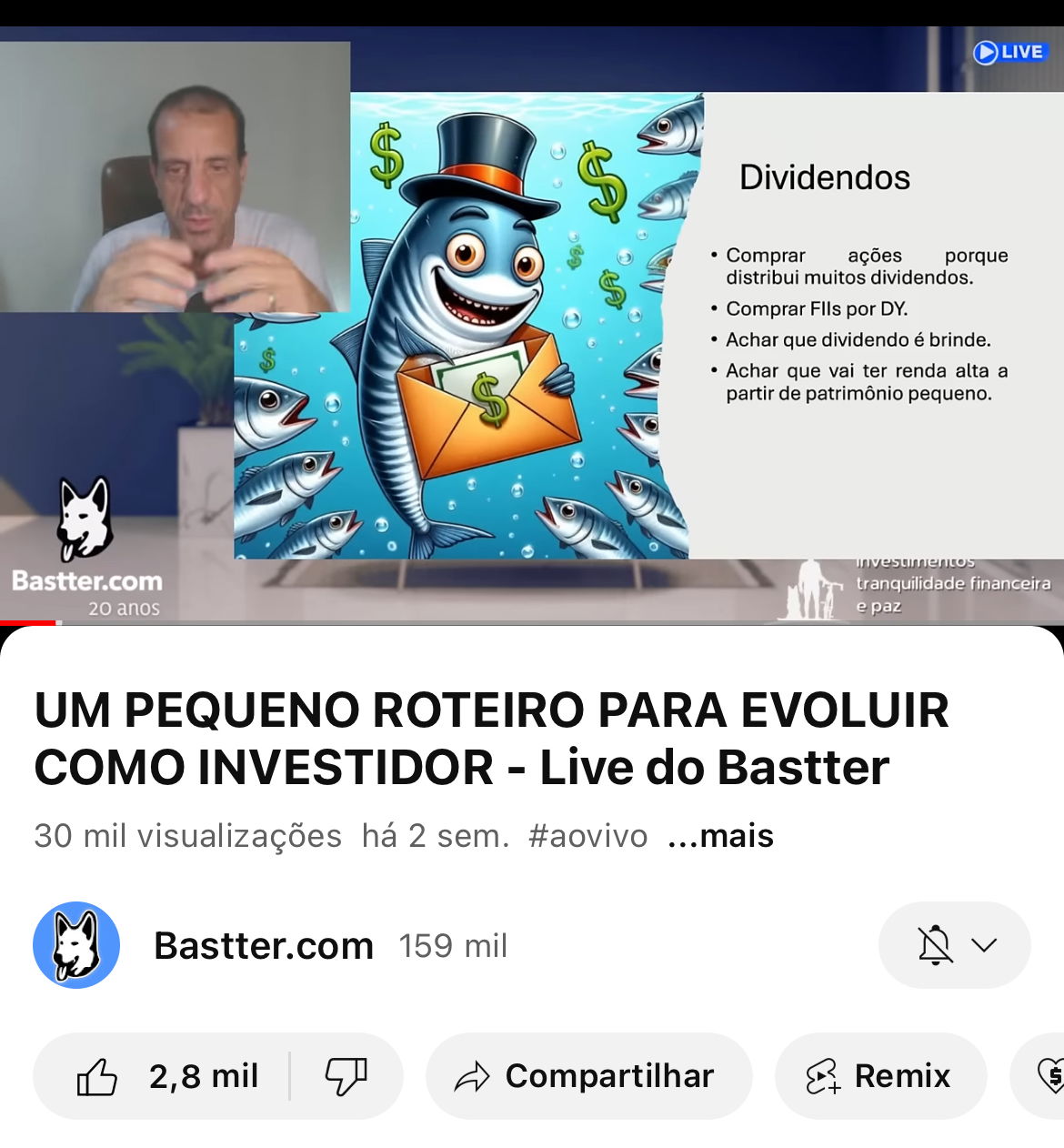The height and width of the screenshot is (1148, 1064).
Task: Open the Bastter.com channel avatar
Action: [x=76, y=945]
